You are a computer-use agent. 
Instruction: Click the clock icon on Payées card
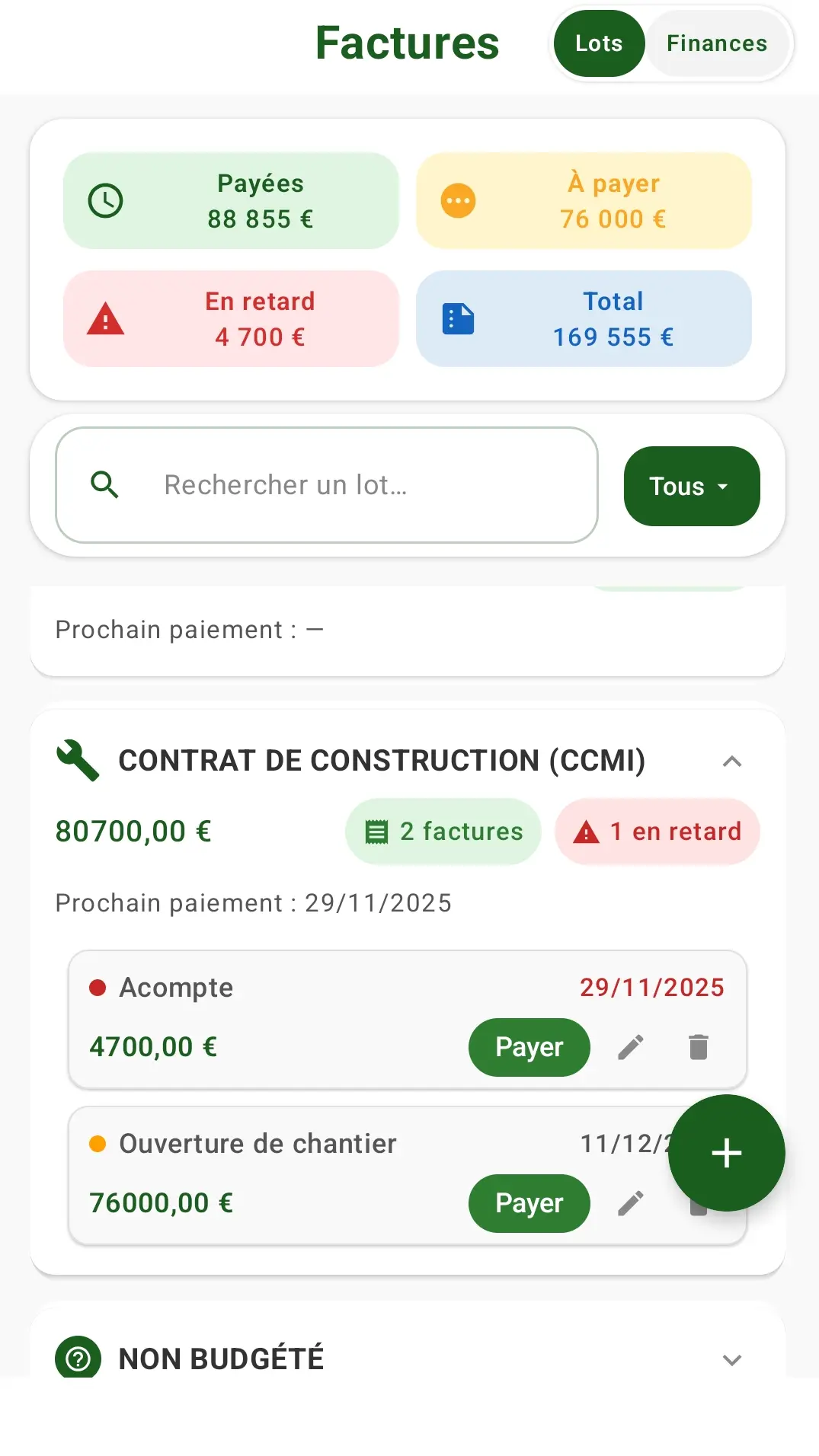pos(106,200)
